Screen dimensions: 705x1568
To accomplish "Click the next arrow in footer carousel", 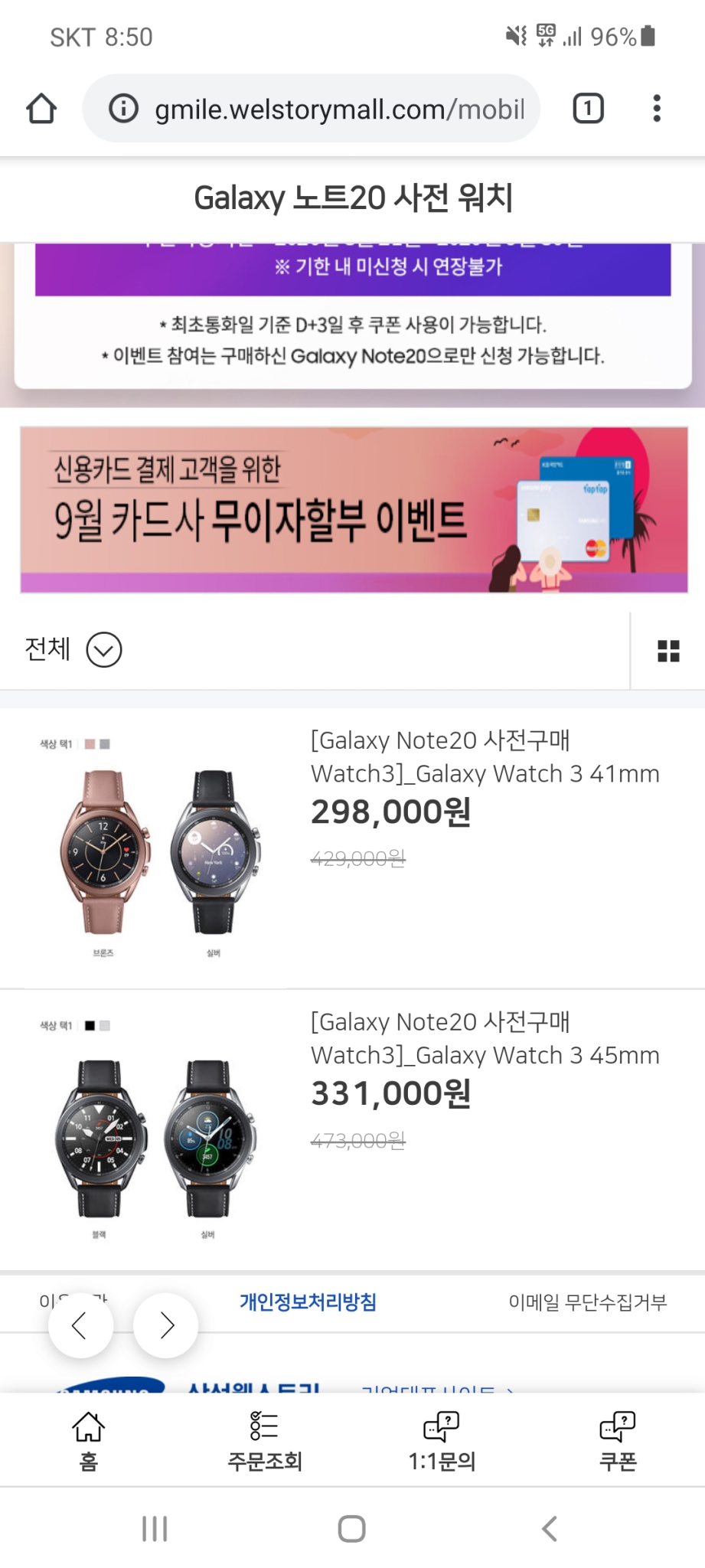I will pyautogui.click(x=165, y=1325).
